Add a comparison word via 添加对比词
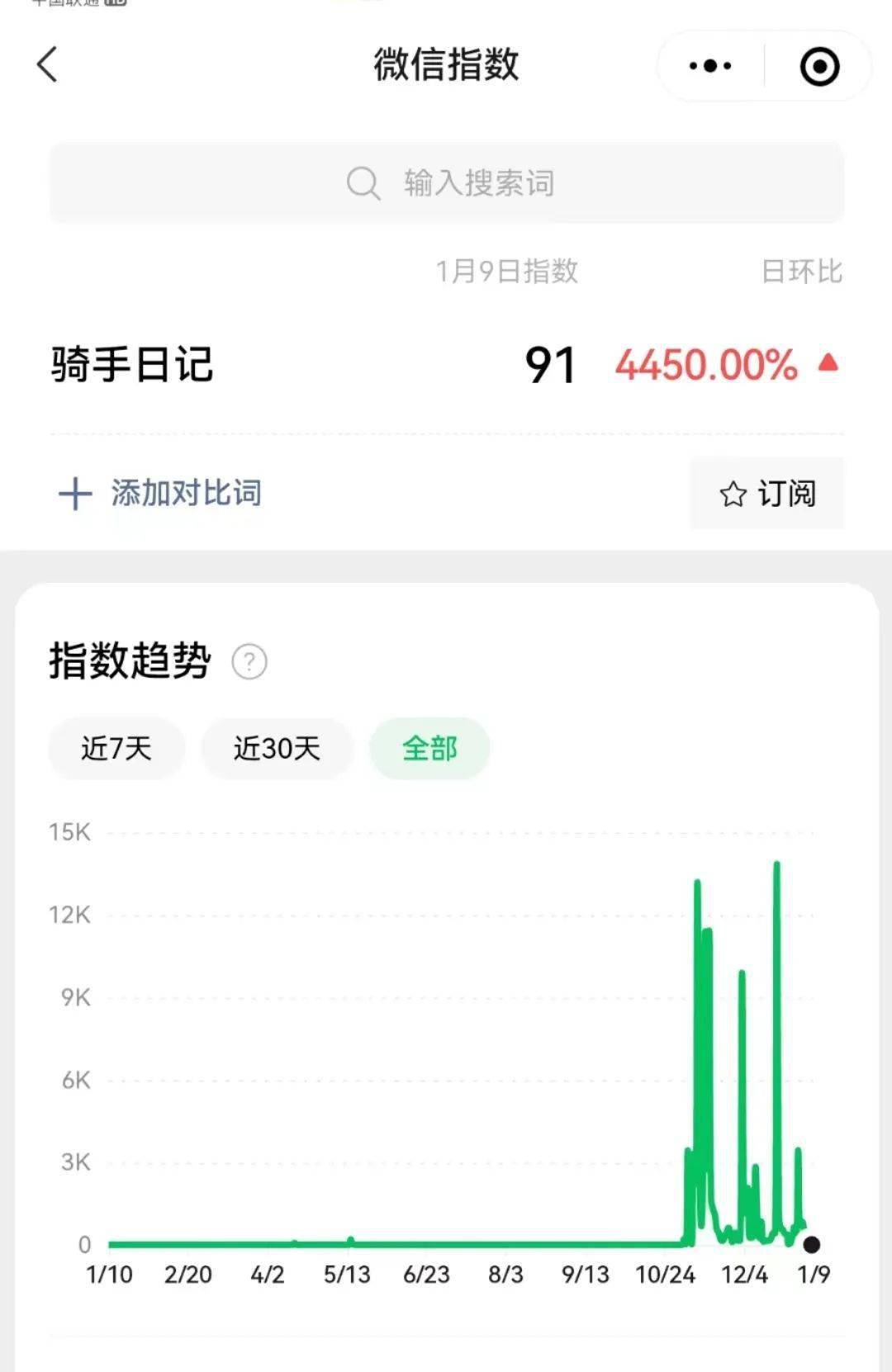 point(161,493)
